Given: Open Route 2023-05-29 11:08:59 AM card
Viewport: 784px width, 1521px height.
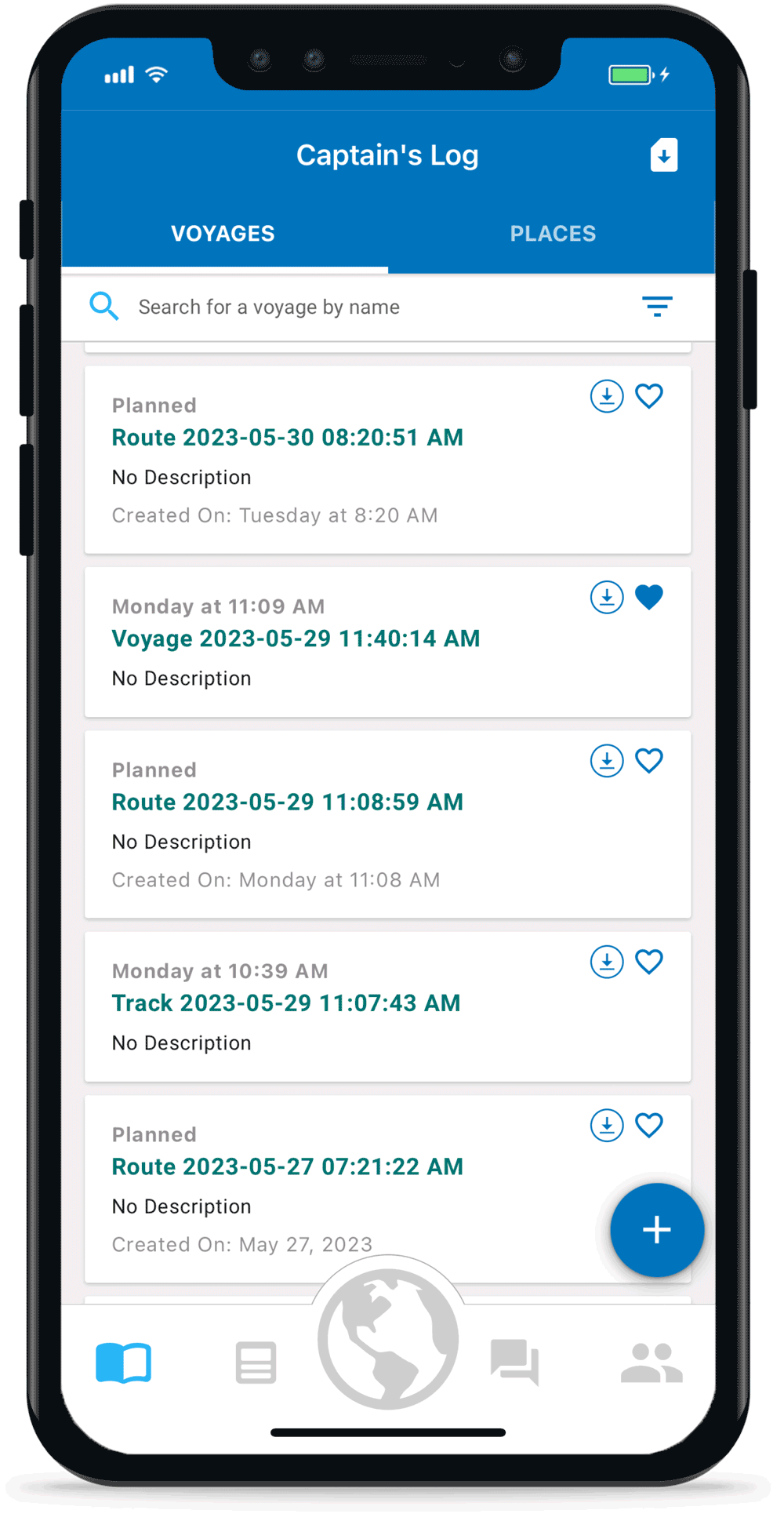Looking at the screenshot, I should [x=288, y=802].
